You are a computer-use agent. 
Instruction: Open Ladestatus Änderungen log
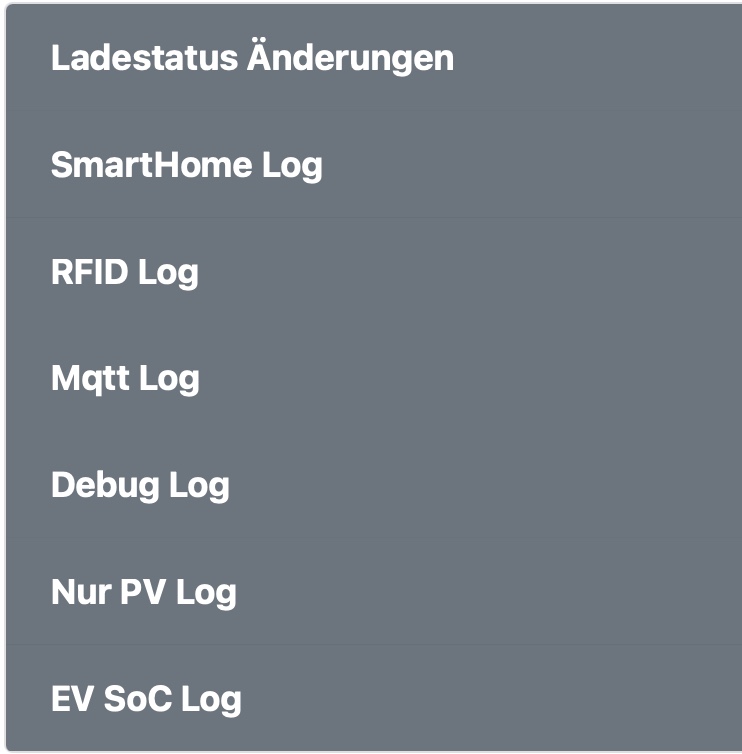coord(252,58)
